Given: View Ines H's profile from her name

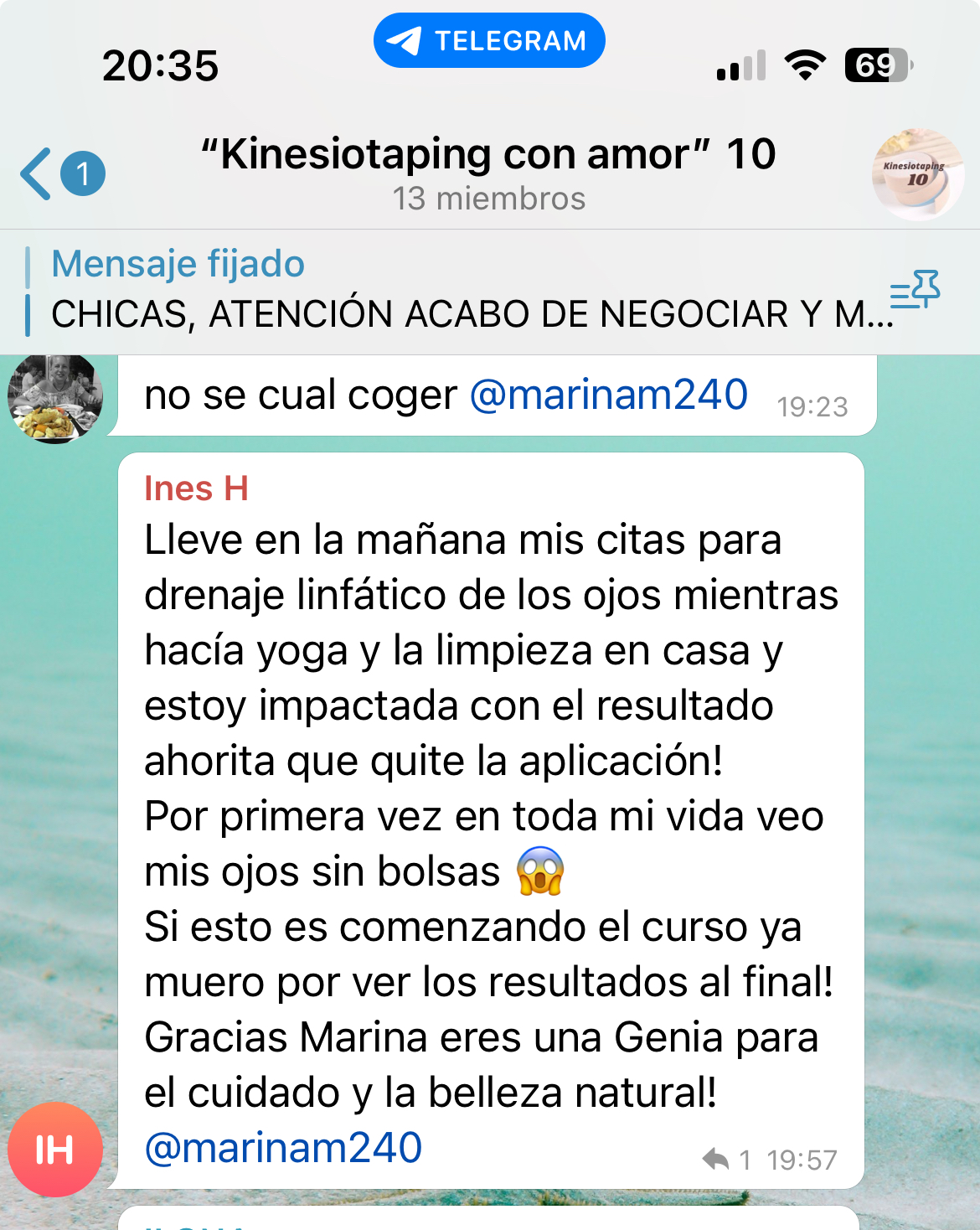Looking at the screenshot, I should [x=196, y=488].
